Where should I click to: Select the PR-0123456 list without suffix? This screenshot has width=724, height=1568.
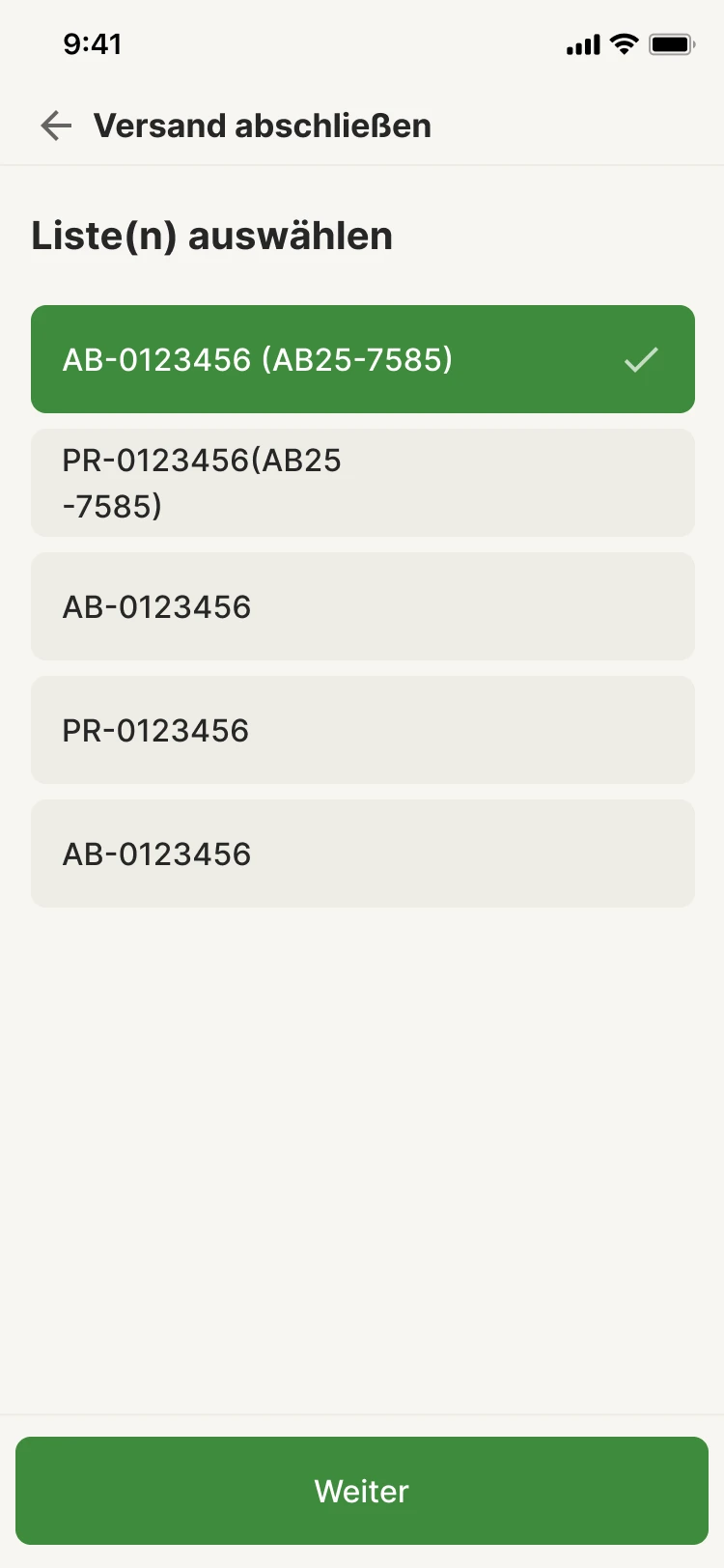click(362, 730)
